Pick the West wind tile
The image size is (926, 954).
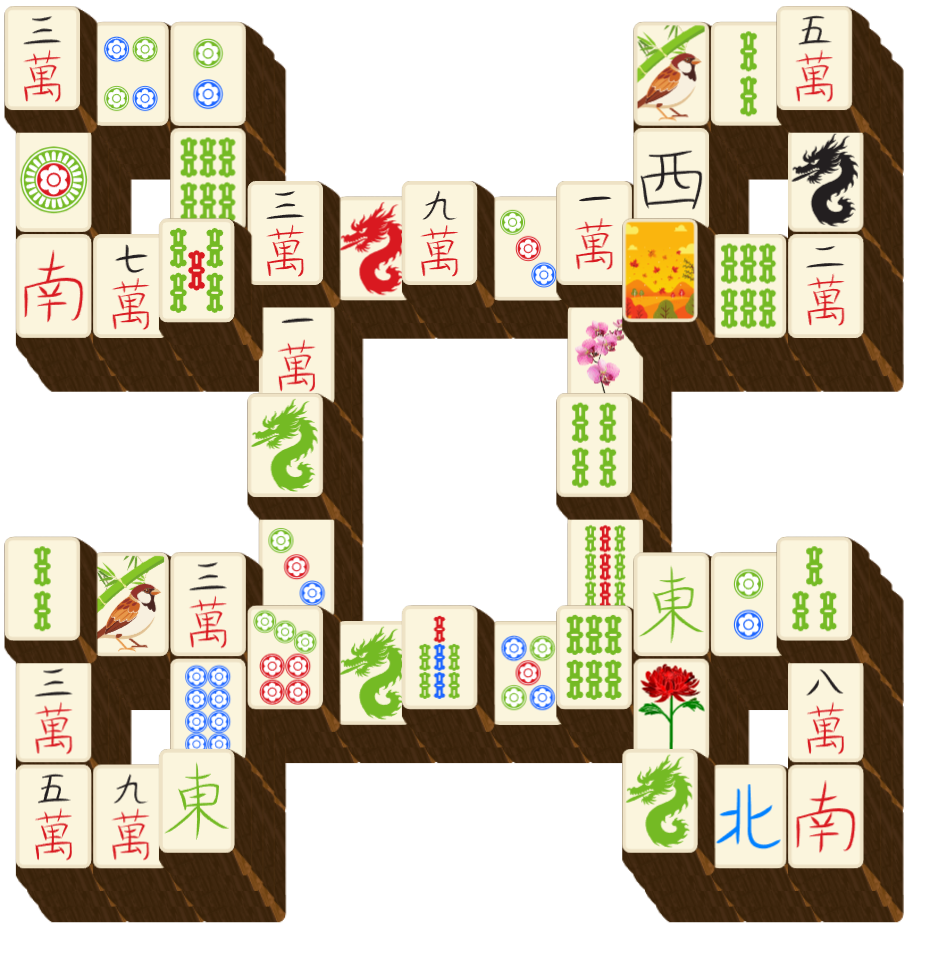pyautogui.click(x=671, y=180)
